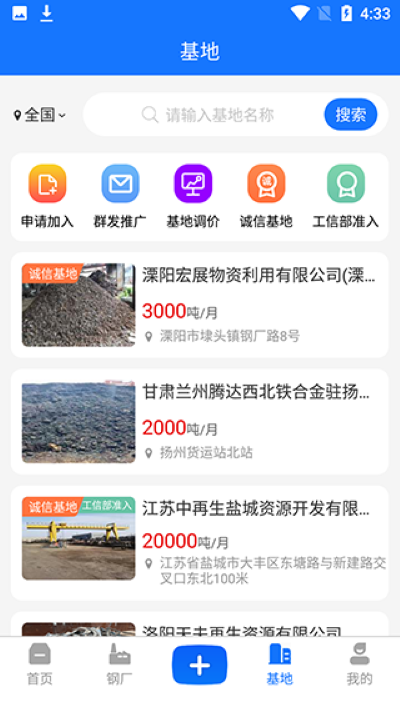The width and height of the screenshot is (400, 711).
Task: Switch to the 首页 tab
Action: click(40, 665)
